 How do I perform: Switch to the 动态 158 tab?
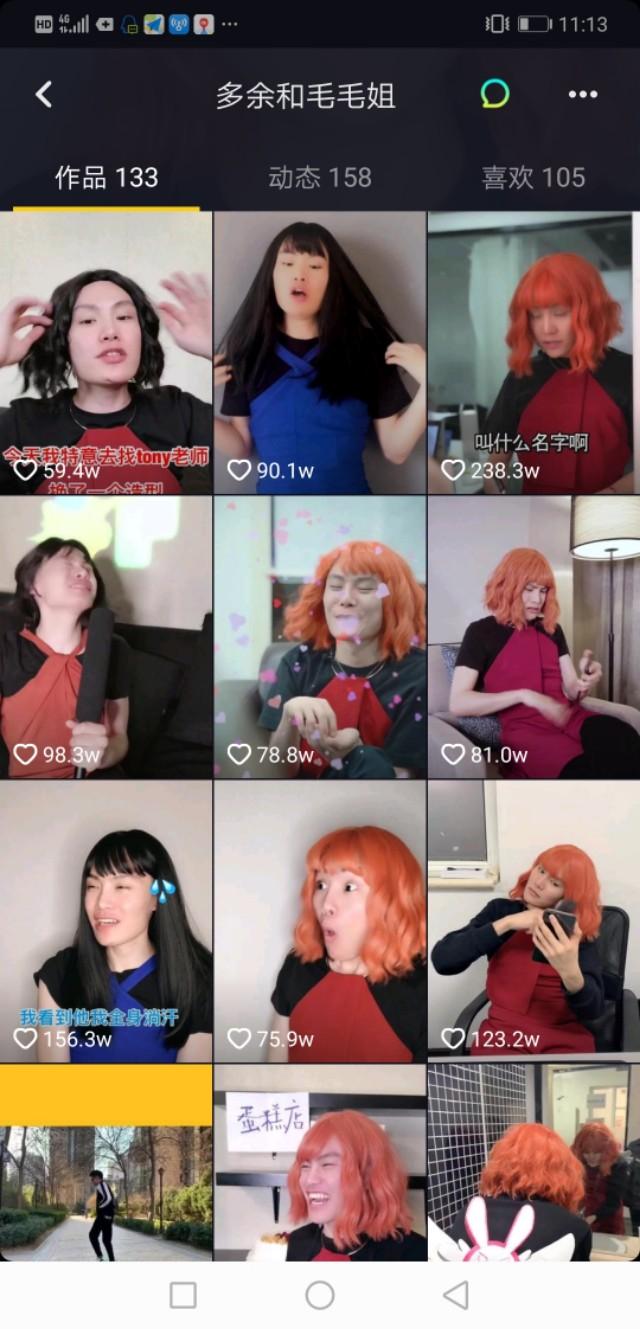[x=319, y=178]
